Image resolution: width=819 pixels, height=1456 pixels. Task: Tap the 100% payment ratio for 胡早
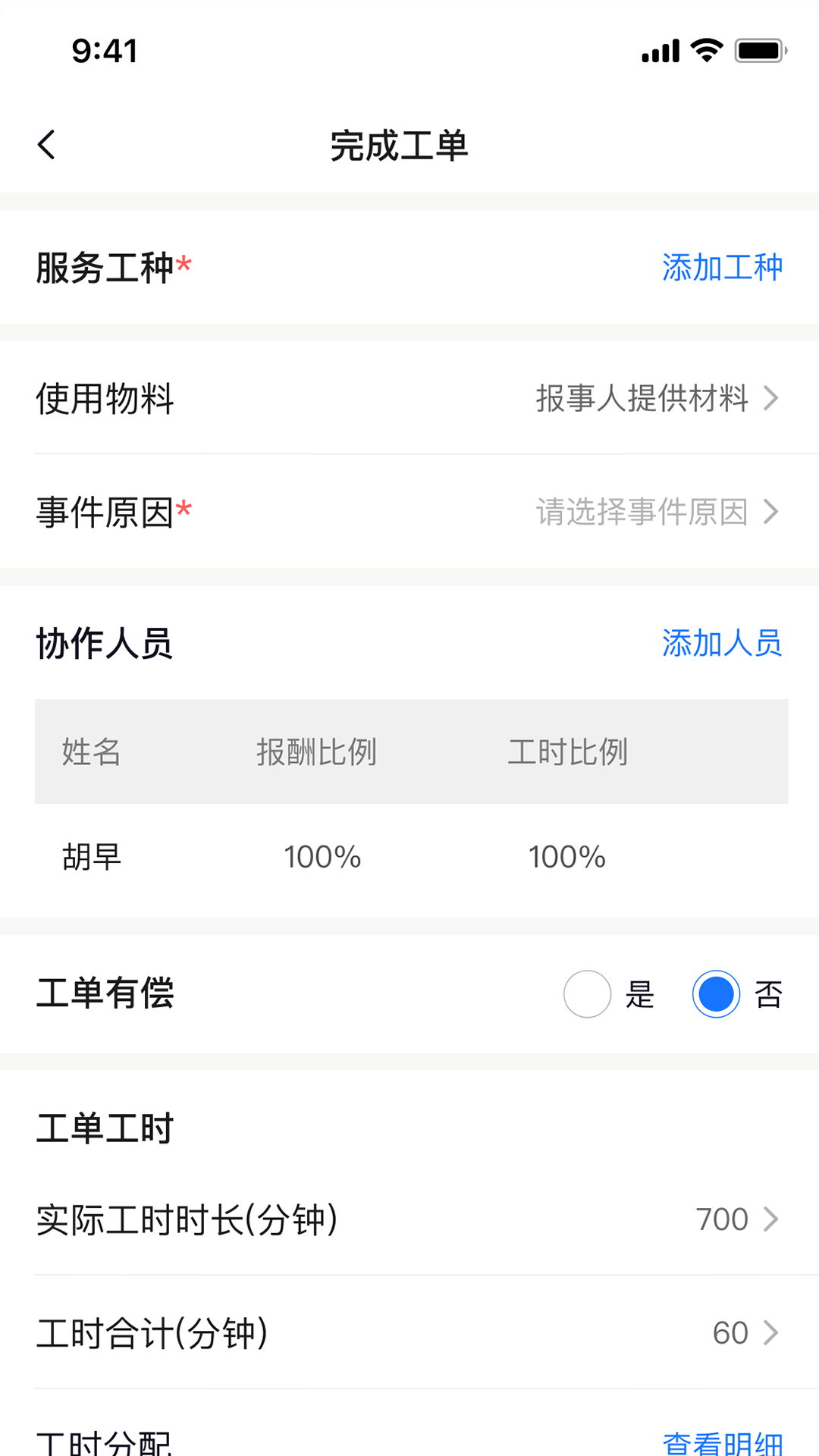(x=322, y=857)
